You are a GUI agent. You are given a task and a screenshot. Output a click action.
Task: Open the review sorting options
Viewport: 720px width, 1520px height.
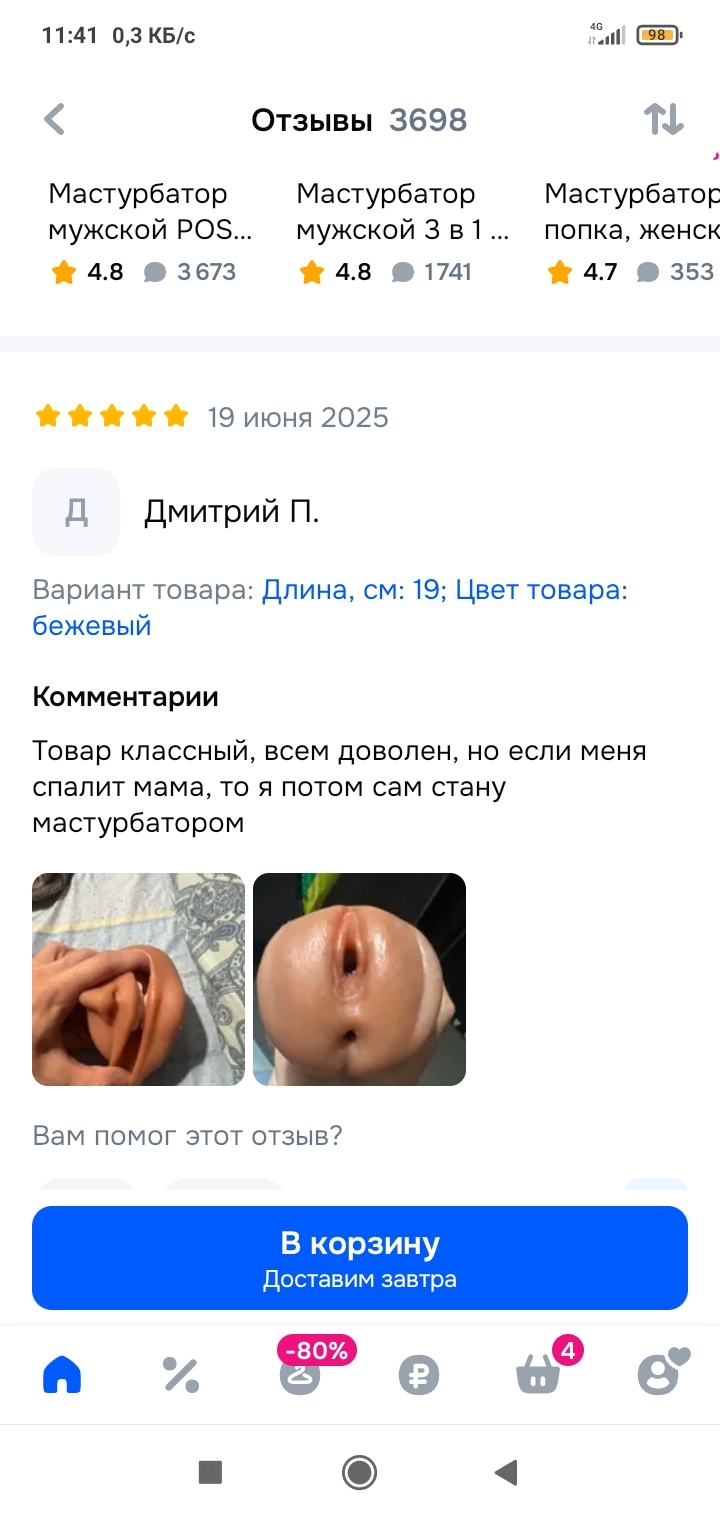(663, 120)
